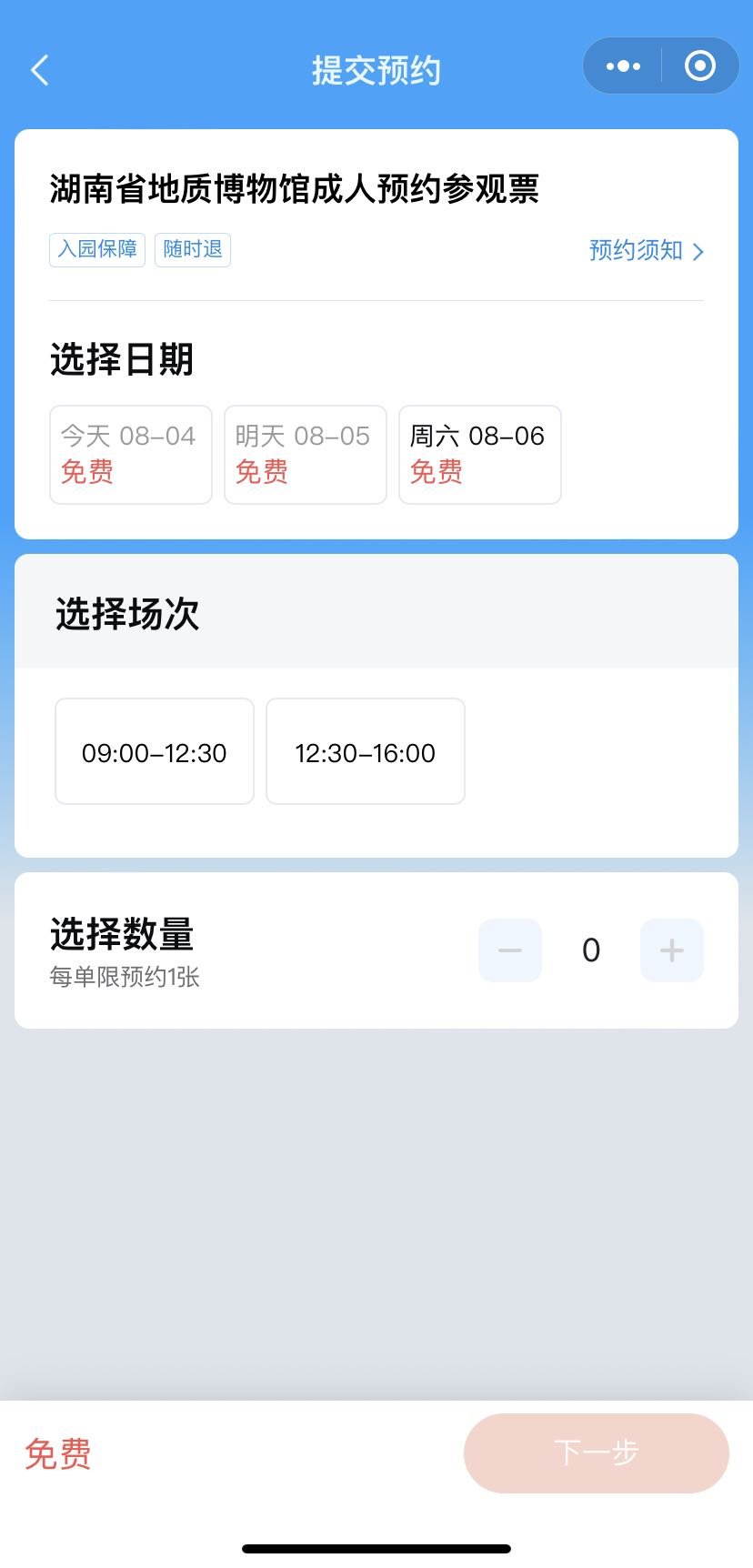Select the date 今天 08-04
The image size is (753, 1568).
point(130,454)
